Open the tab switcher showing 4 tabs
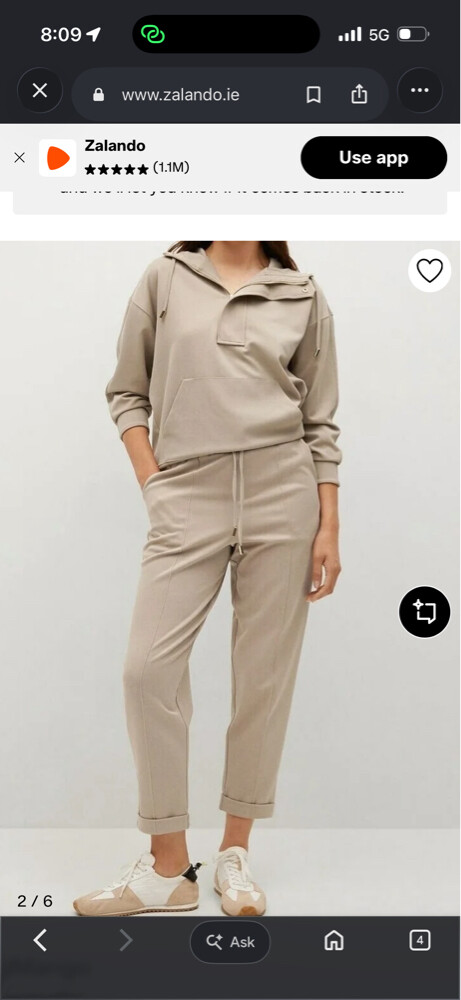461x1000 pixels. pyautogui.click(x=420, y=940)
